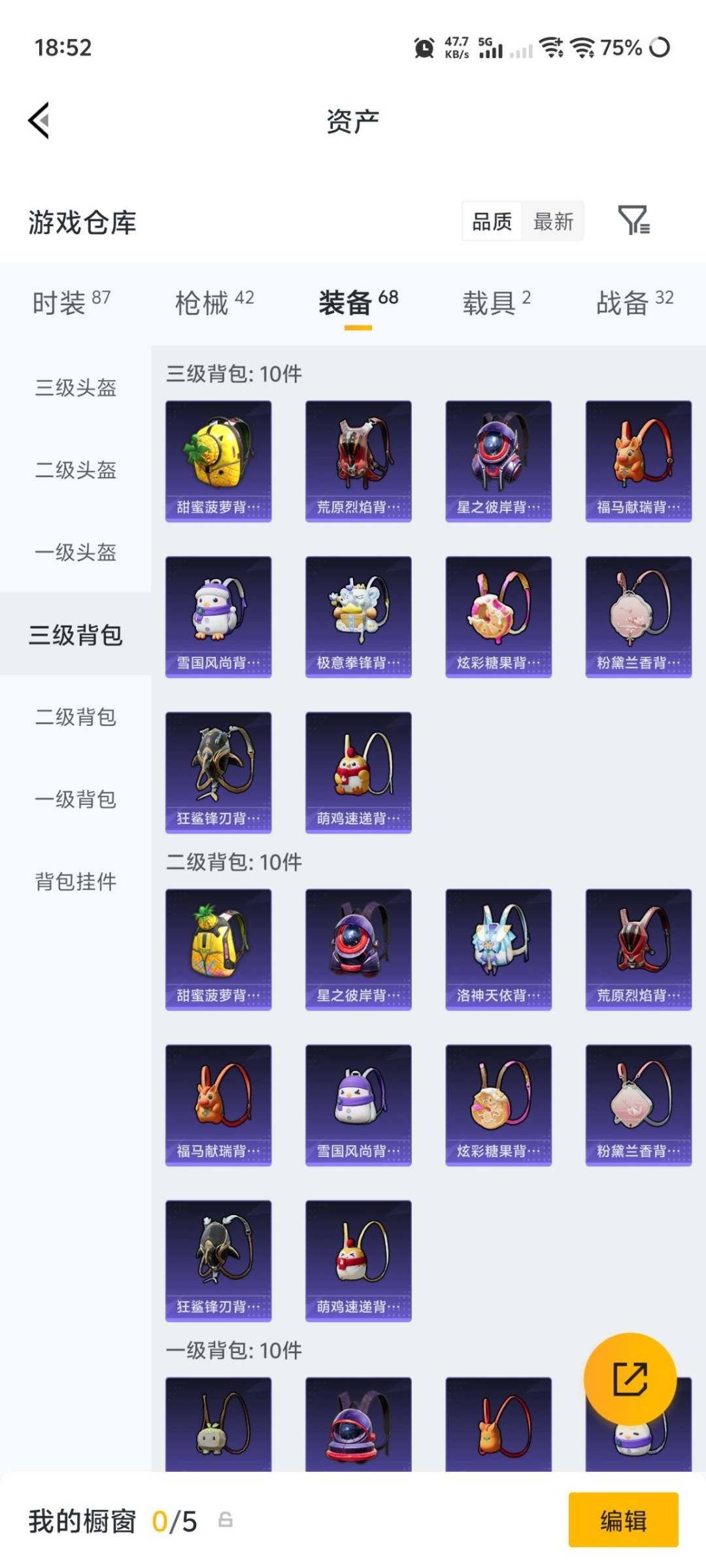This screenshot has height=1568, width=706.
Task: Switch sorting to 最新
Action: coord(553,222)
